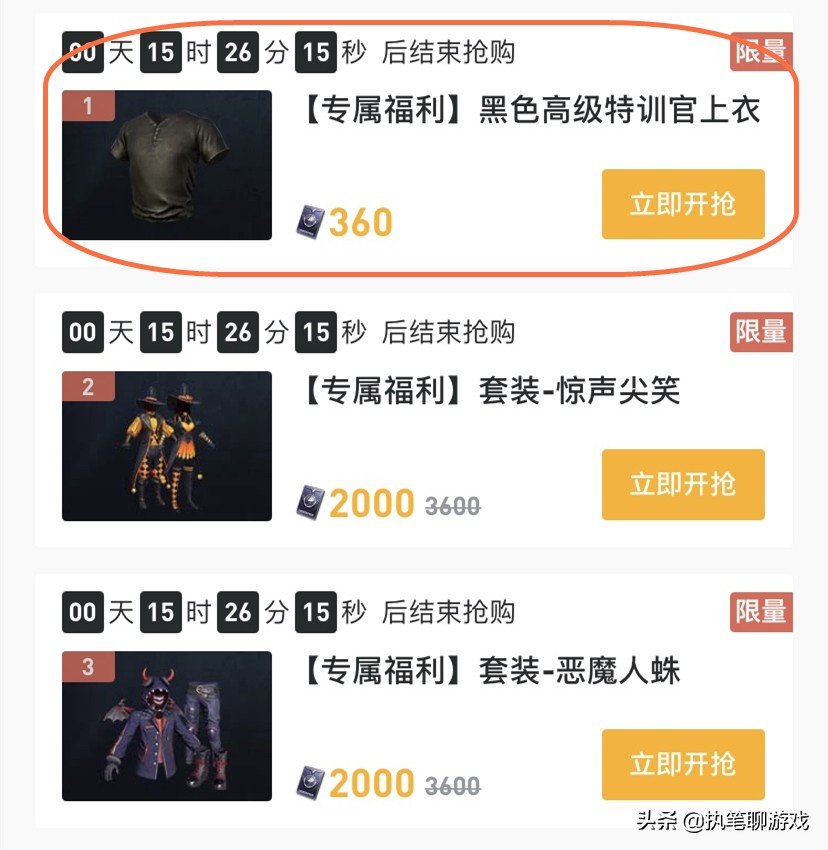Tap 立即开抢 for the 恶魔人蛛 套装
The height and width of the screenshot is (850, 828).
tap(684, 762)
